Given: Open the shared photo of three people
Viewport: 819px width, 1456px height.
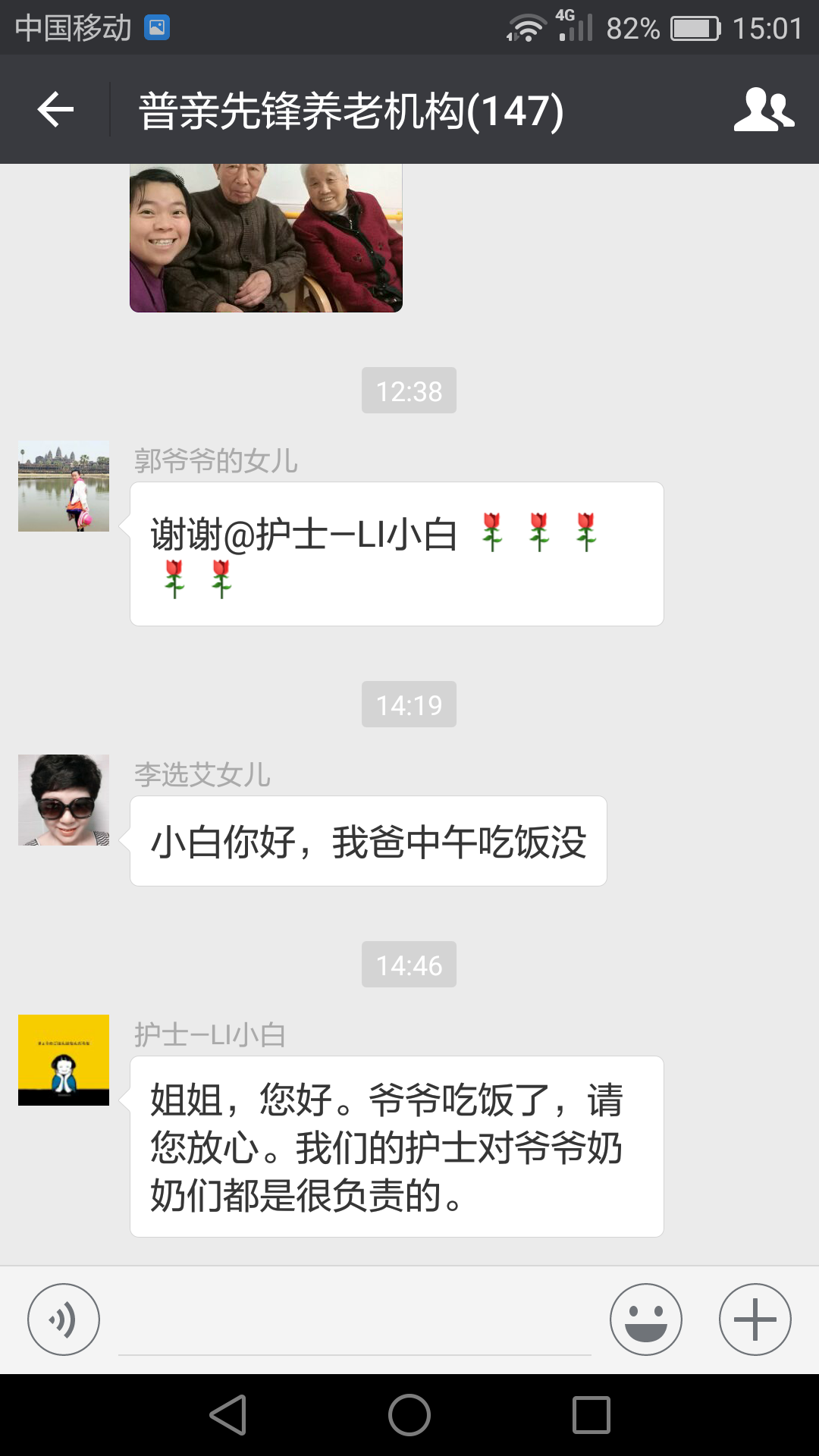Looking at the screenshot, I should click(x=265, y=237).
